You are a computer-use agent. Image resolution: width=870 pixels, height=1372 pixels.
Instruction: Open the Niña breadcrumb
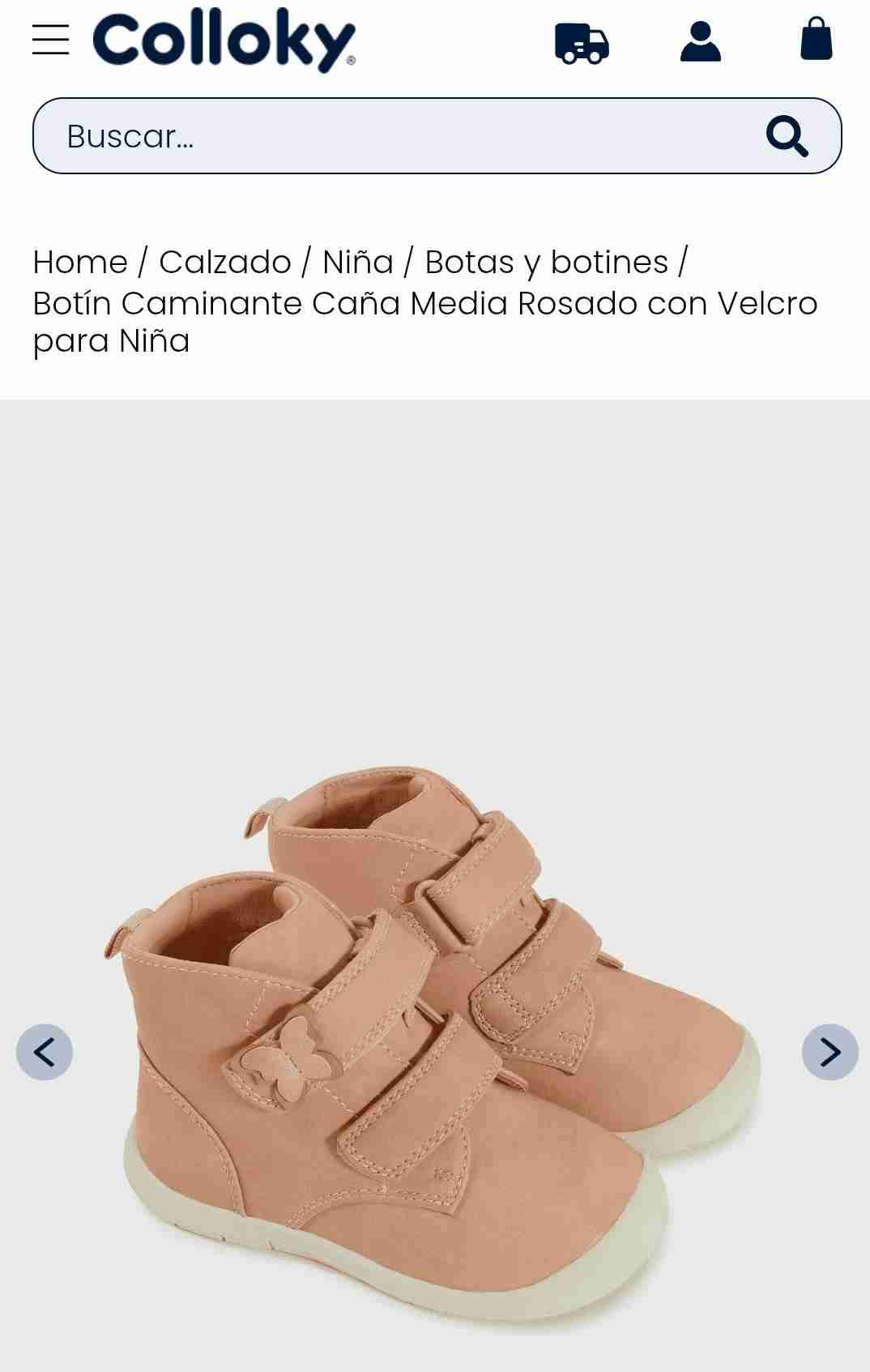(x=357, y=263)
